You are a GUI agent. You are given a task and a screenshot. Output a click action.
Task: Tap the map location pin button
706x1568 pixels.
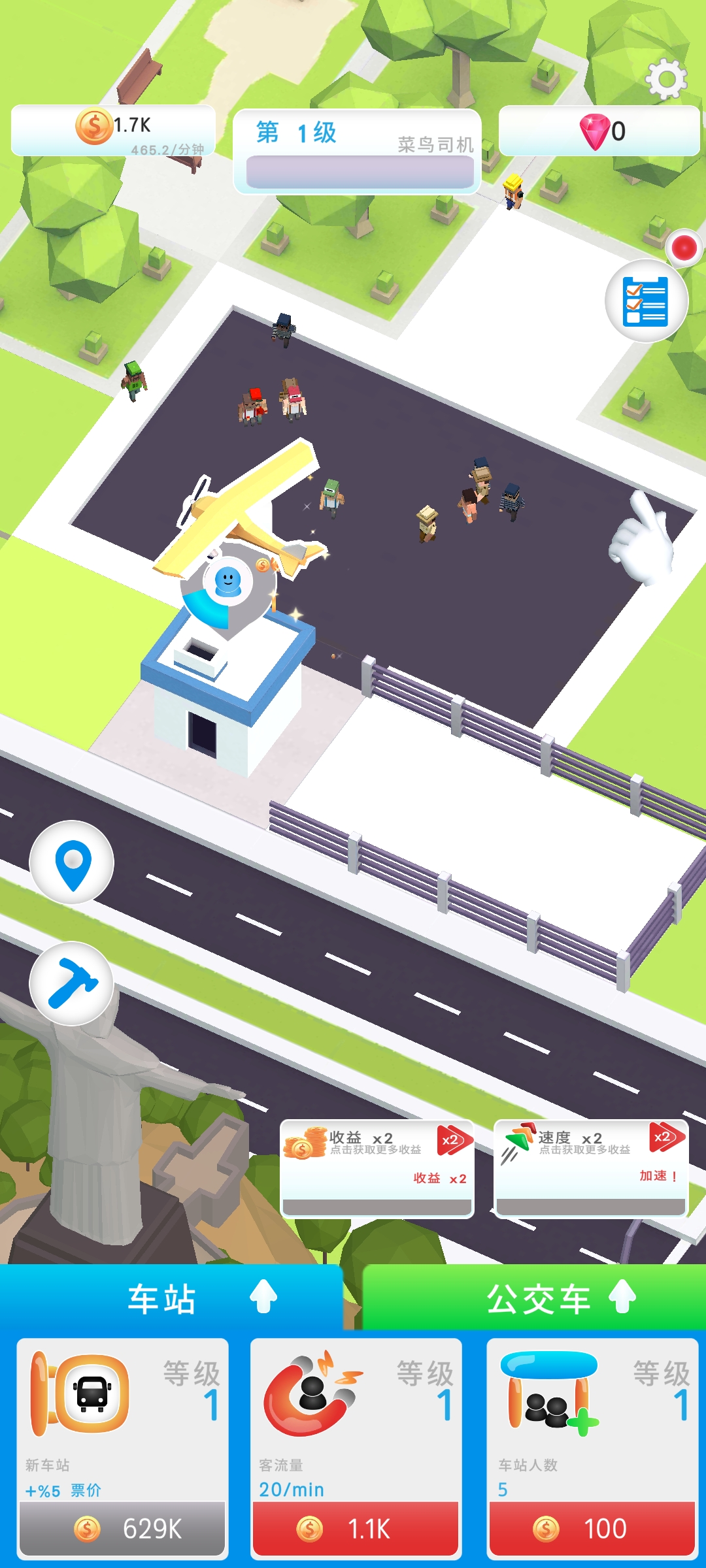click(72, 863)
